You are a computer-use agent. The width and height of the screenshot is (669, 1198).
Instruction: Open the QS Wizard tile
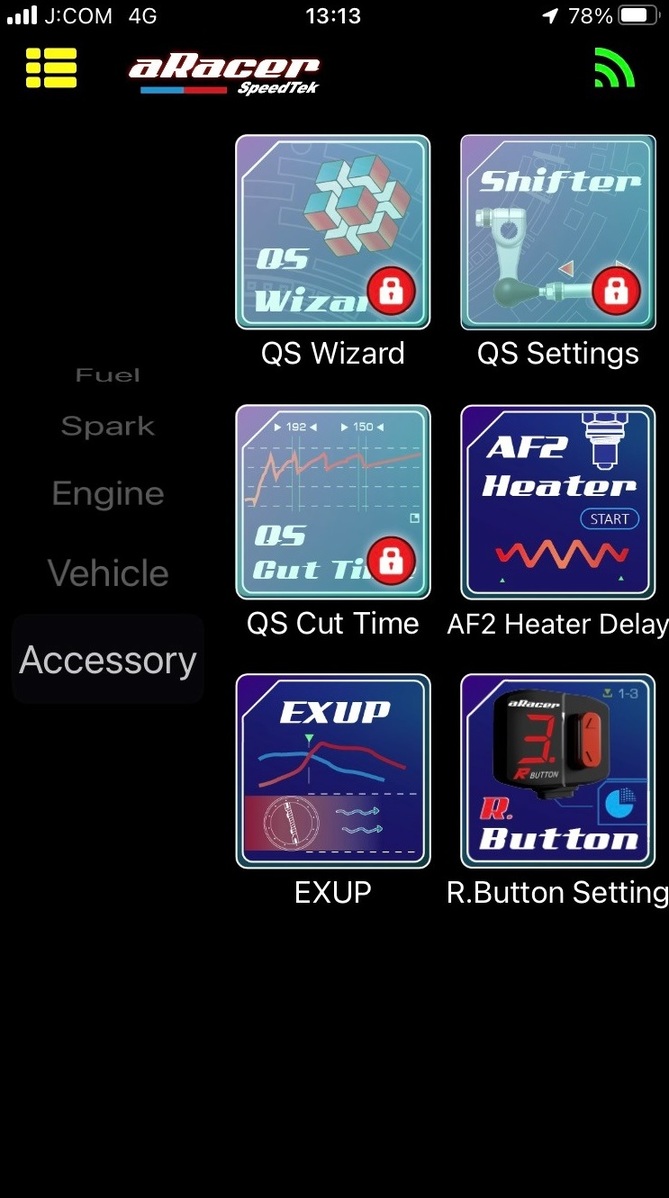(x=333, y=232)
